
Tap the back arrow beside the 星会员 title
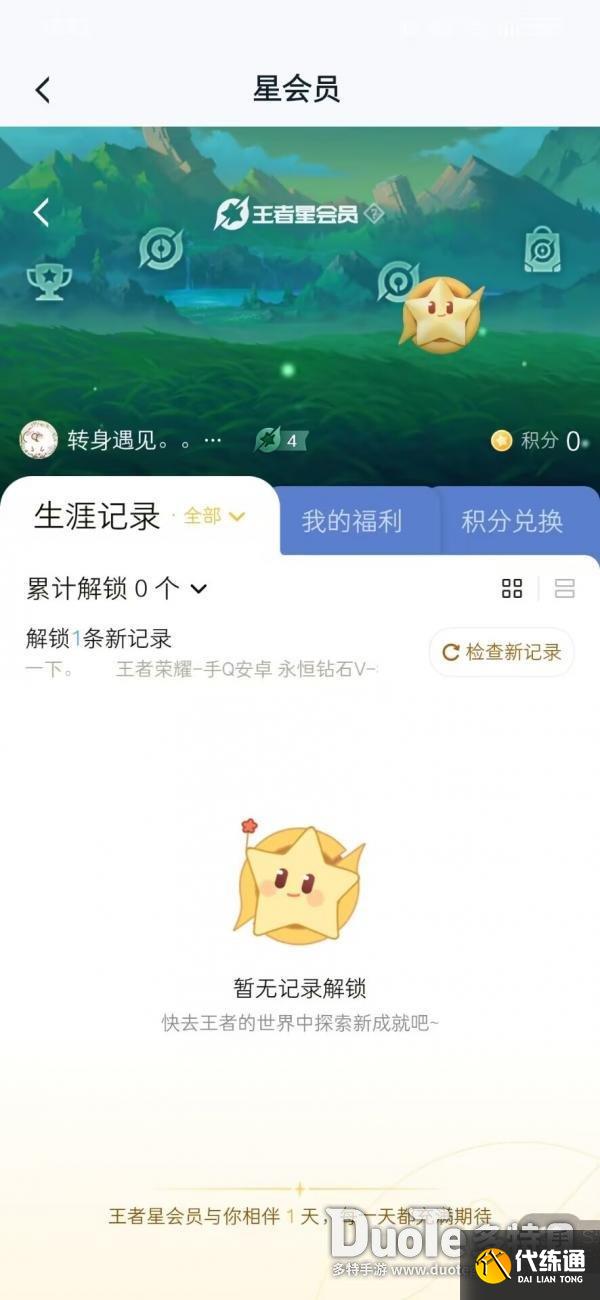coord(42,89)
